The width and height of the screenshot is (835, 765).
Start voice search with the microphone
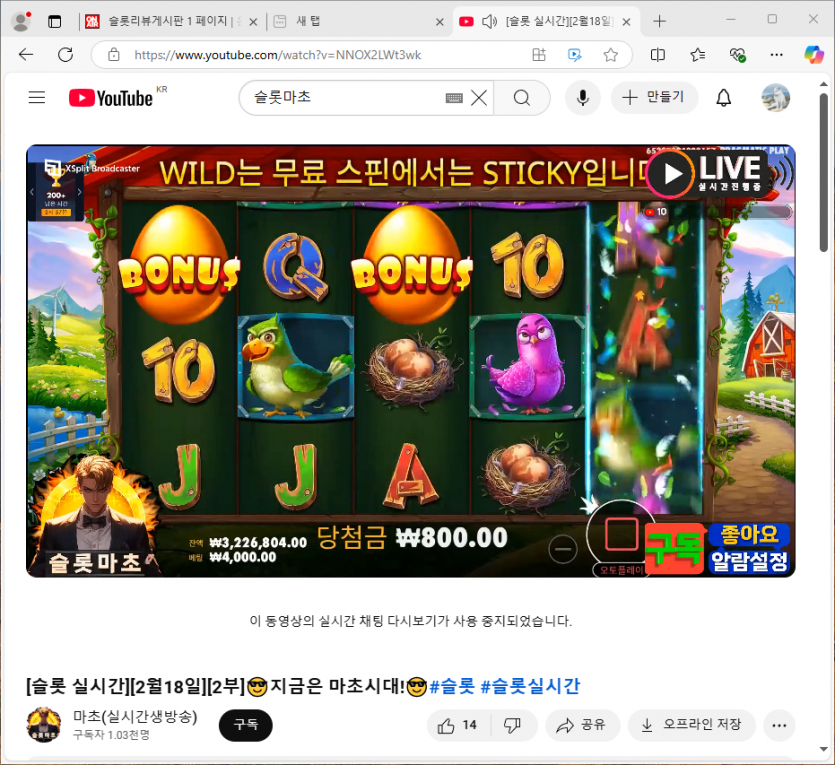582,97
